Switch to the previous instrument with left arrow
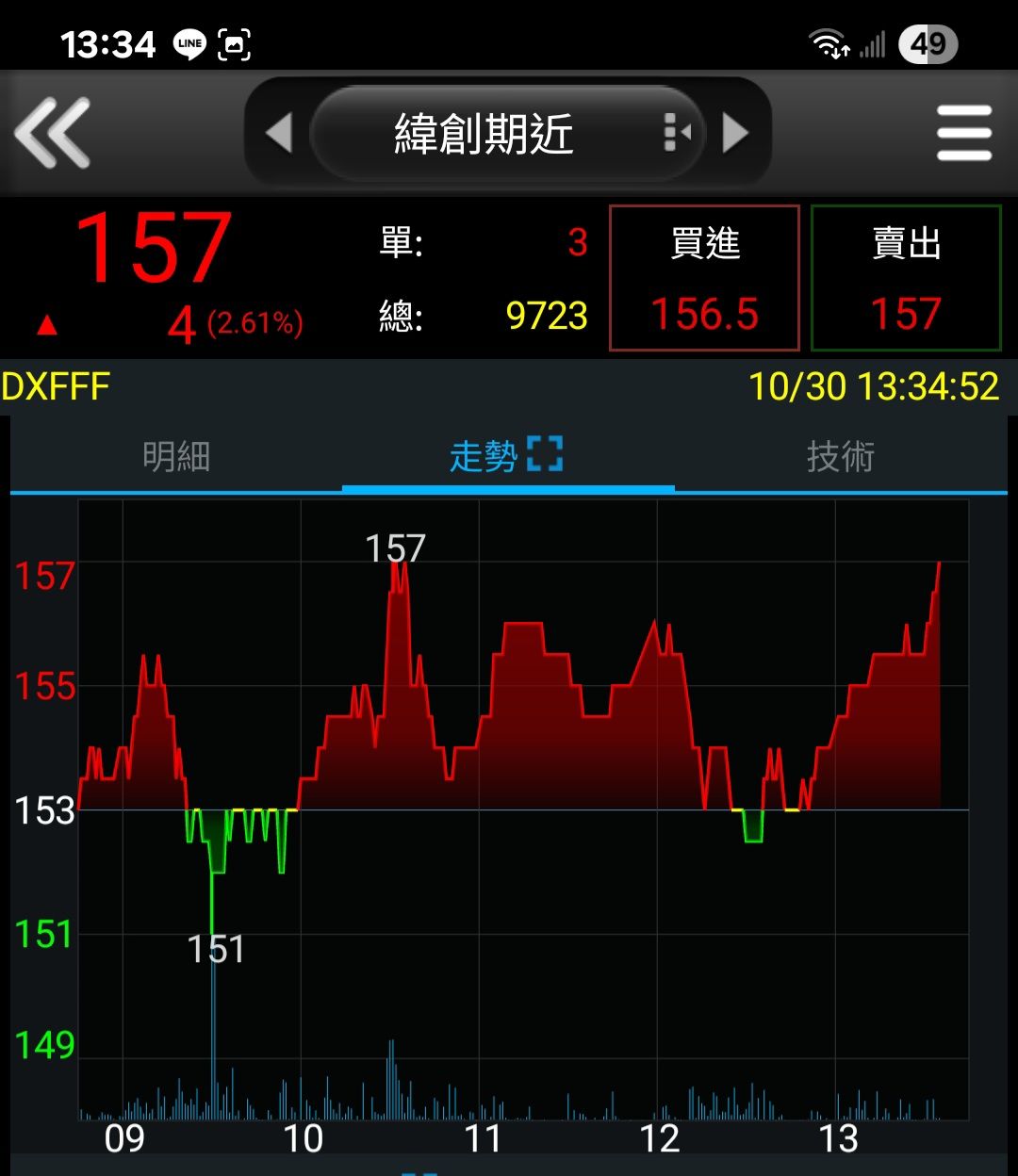 pos(279,133)
